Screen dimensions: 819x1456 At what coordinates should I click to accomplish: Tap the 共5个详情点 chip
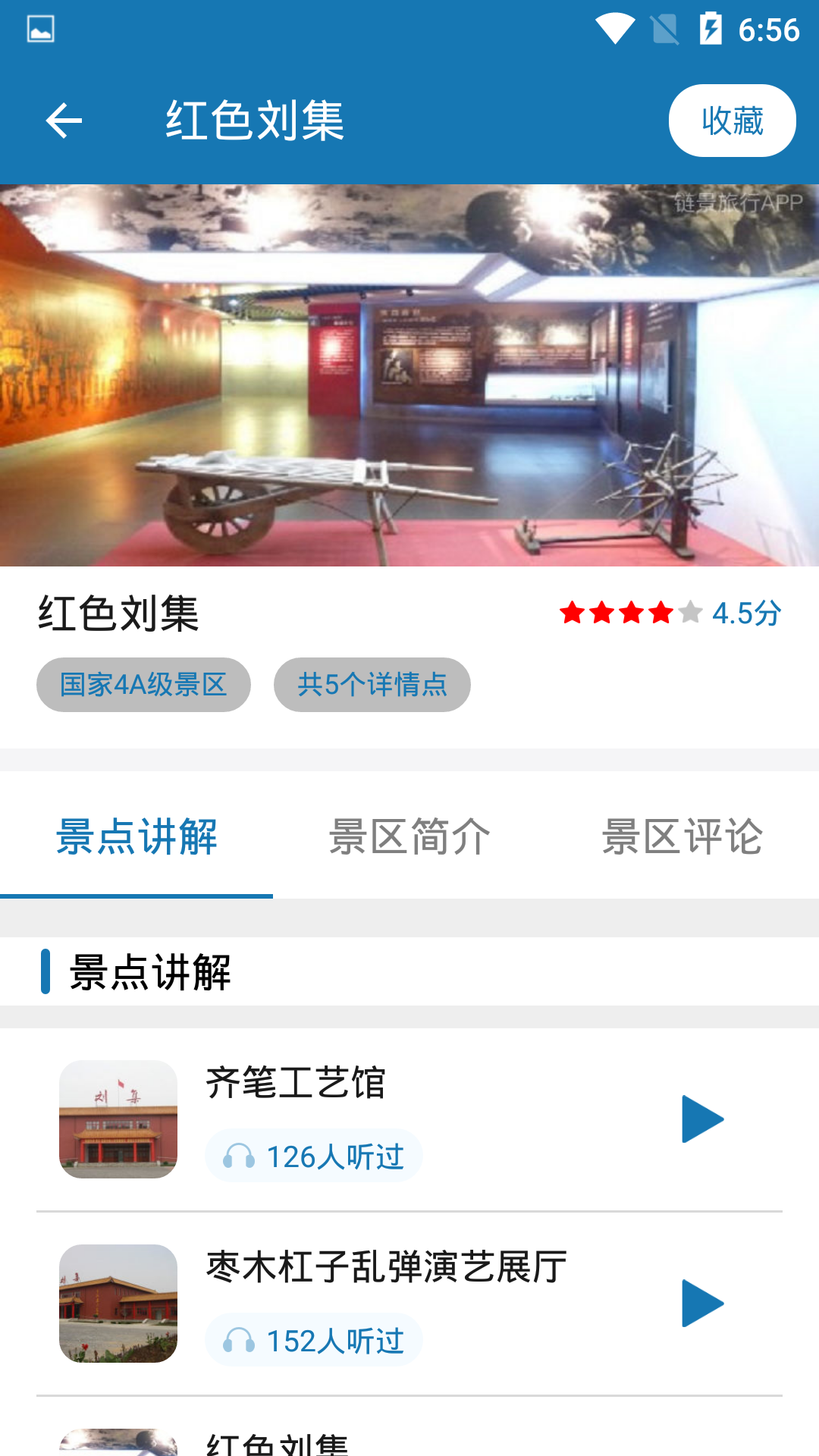[372, 685]
